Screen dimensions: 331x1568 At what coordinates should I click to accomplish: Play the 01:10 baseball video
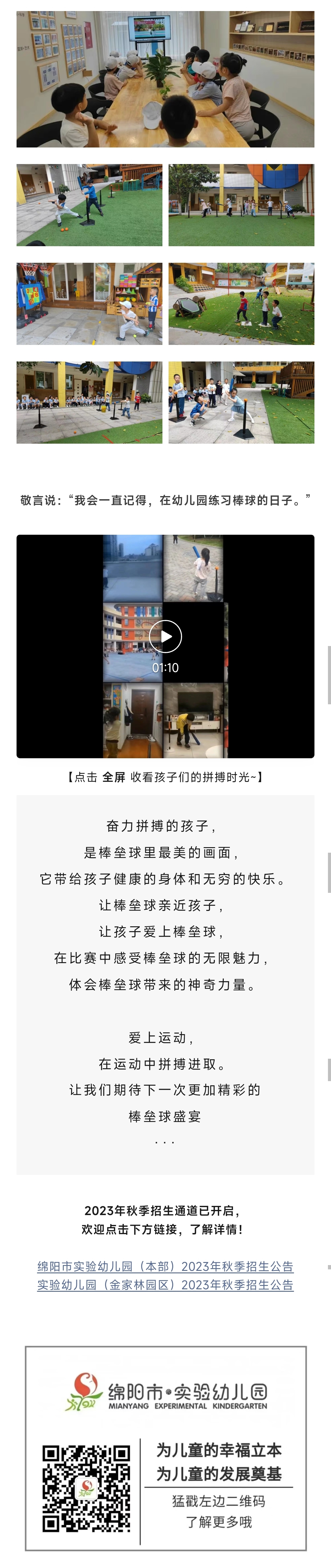point(165,636)
